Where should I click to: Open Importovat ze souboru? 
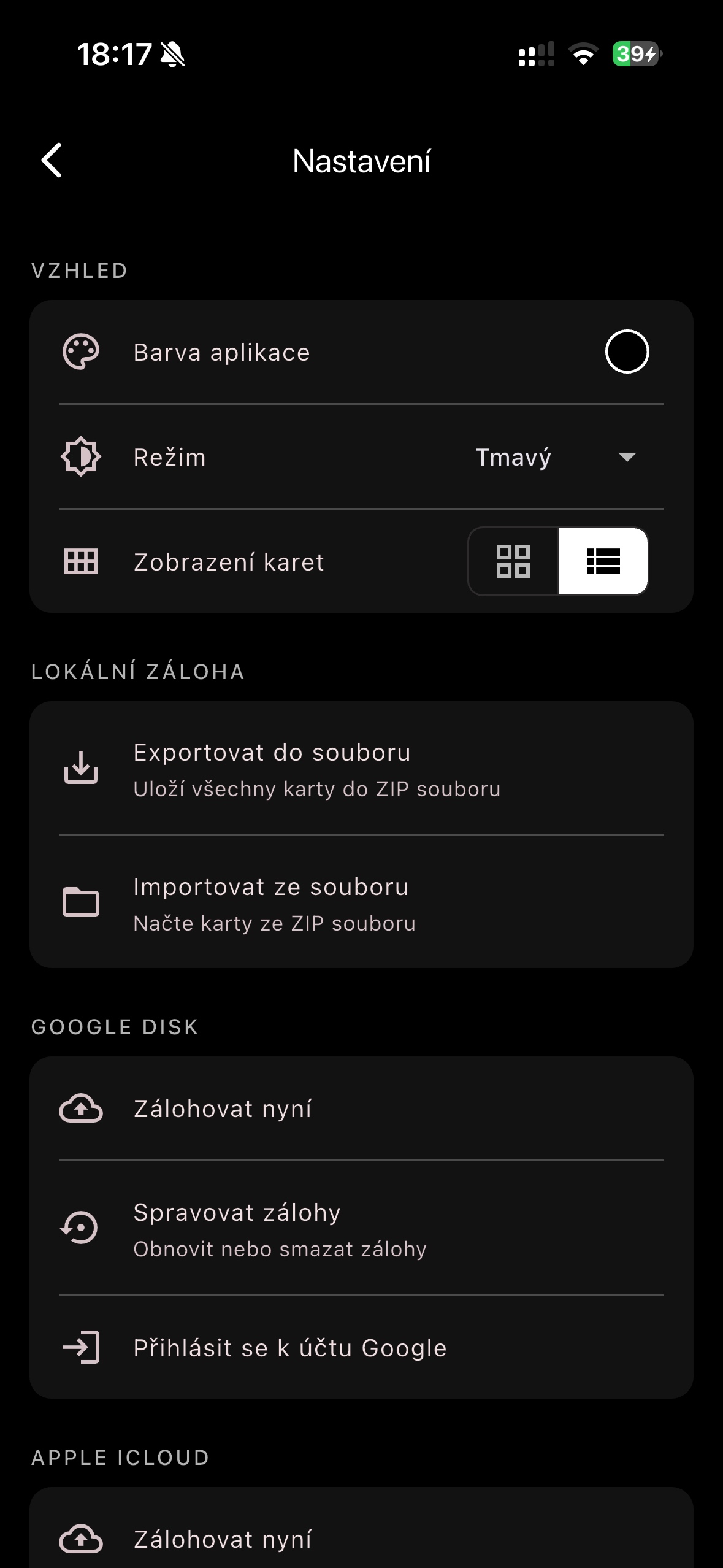tap(361, 902)
